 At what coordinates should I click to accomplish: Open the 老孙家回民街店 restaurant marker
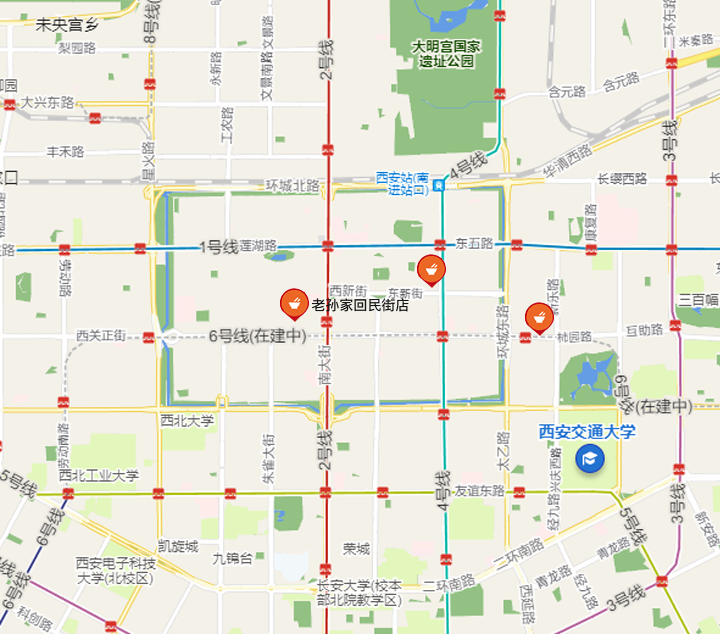294,301
